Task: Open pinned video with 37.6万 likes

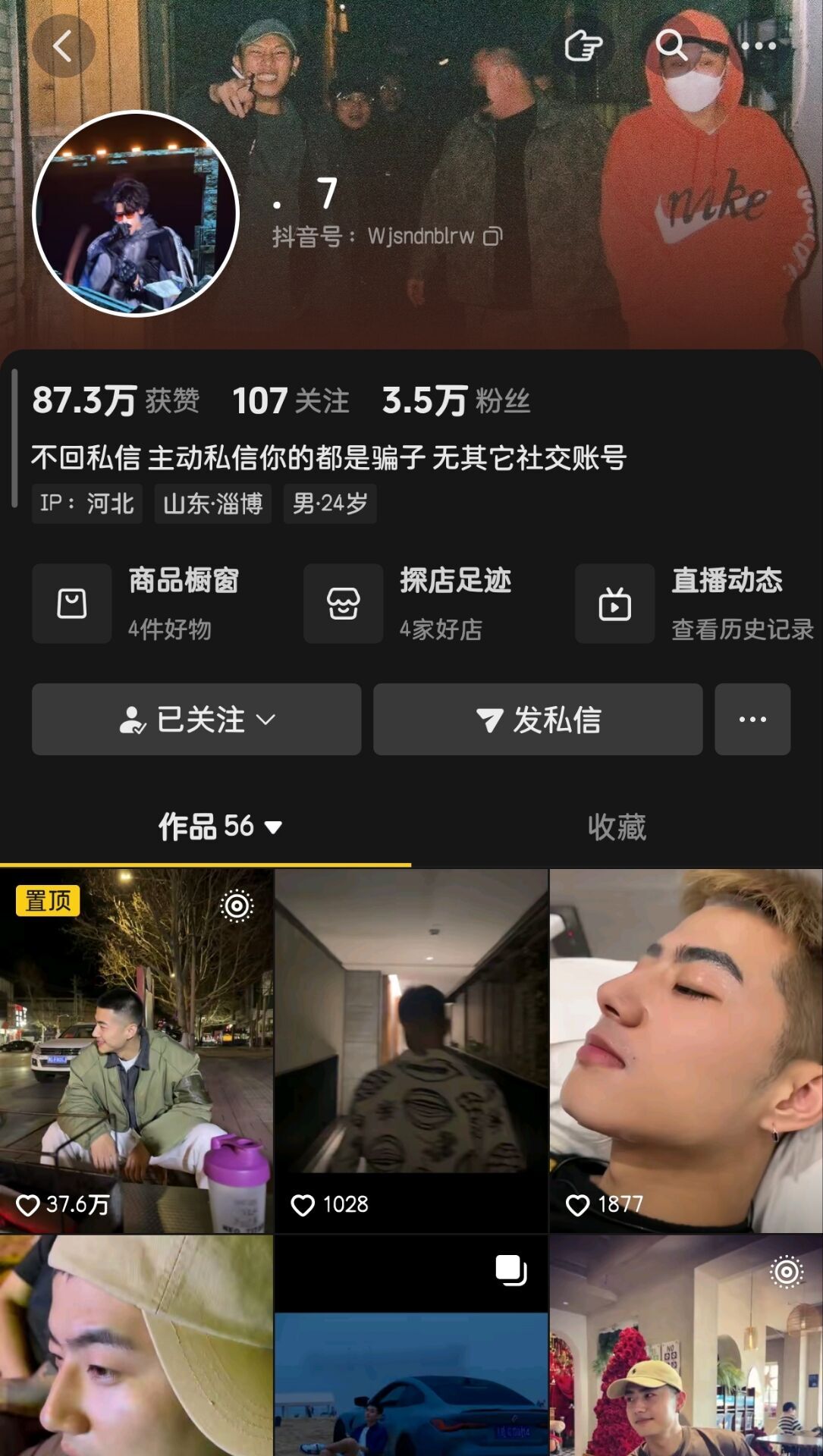Action: point(137,1050)
